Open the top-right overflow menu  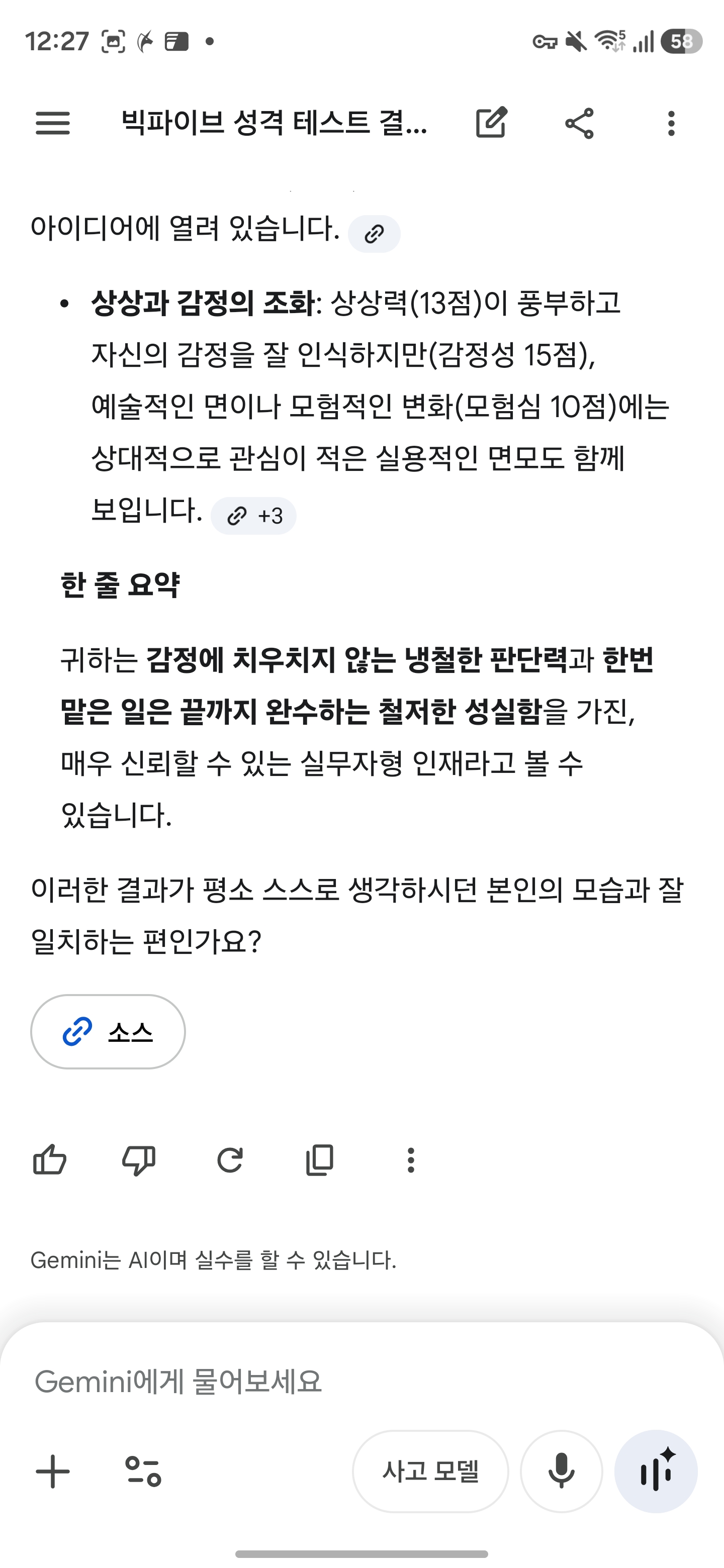(x=671, y=124)
